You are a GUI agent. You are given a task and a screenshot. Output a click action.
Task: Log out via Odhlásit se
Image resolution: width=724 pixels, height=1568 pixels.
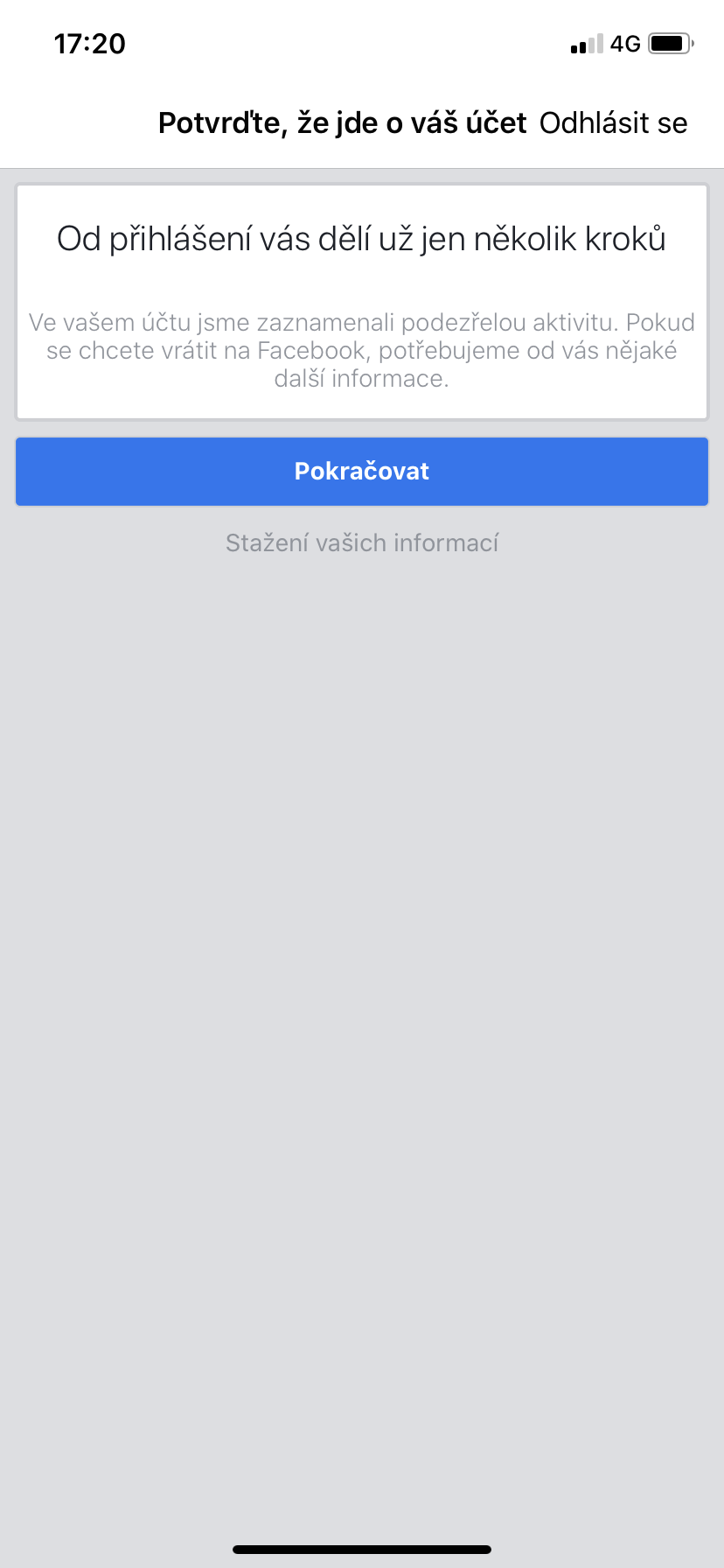tap(613, 123)
